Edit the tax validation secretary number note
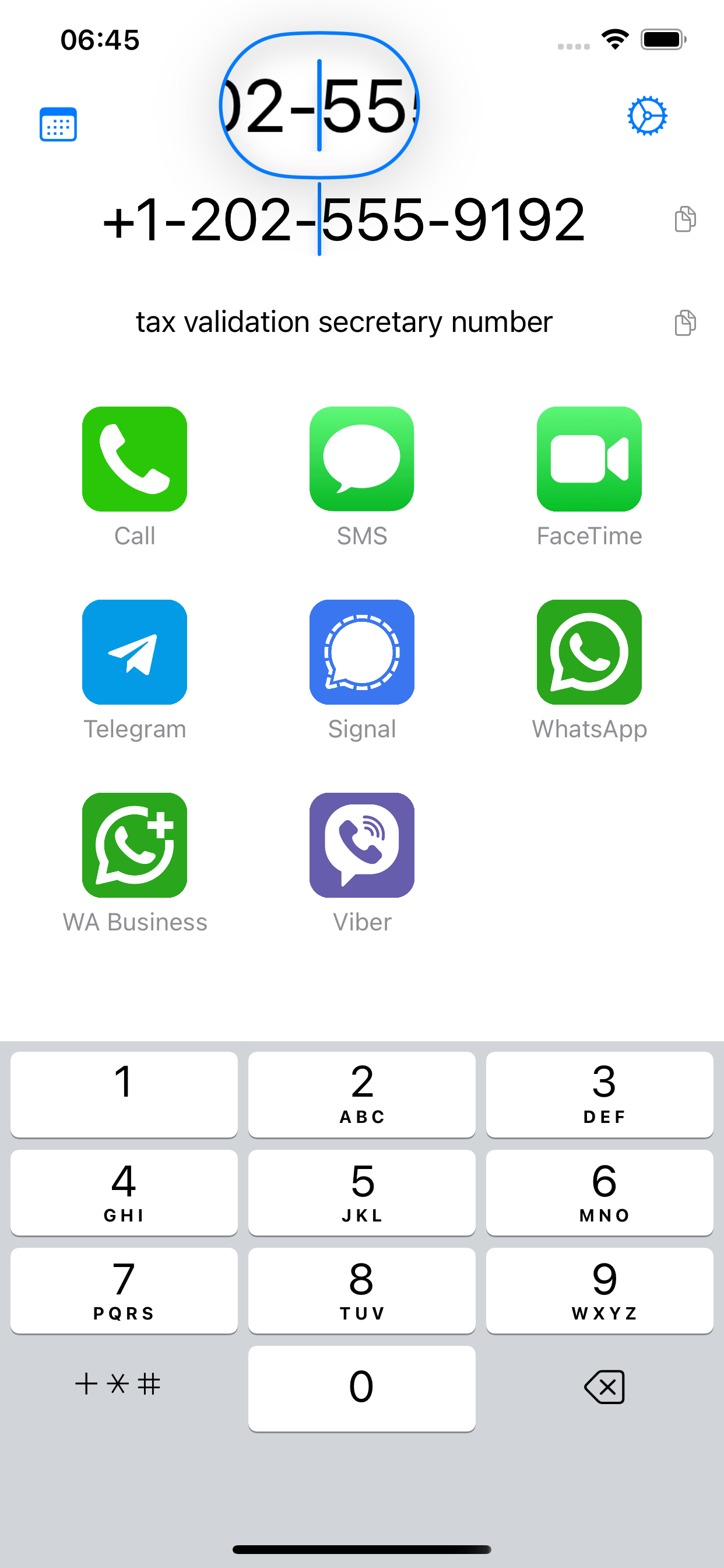This screenshot has height=1568, width=724. click(344, 322)
